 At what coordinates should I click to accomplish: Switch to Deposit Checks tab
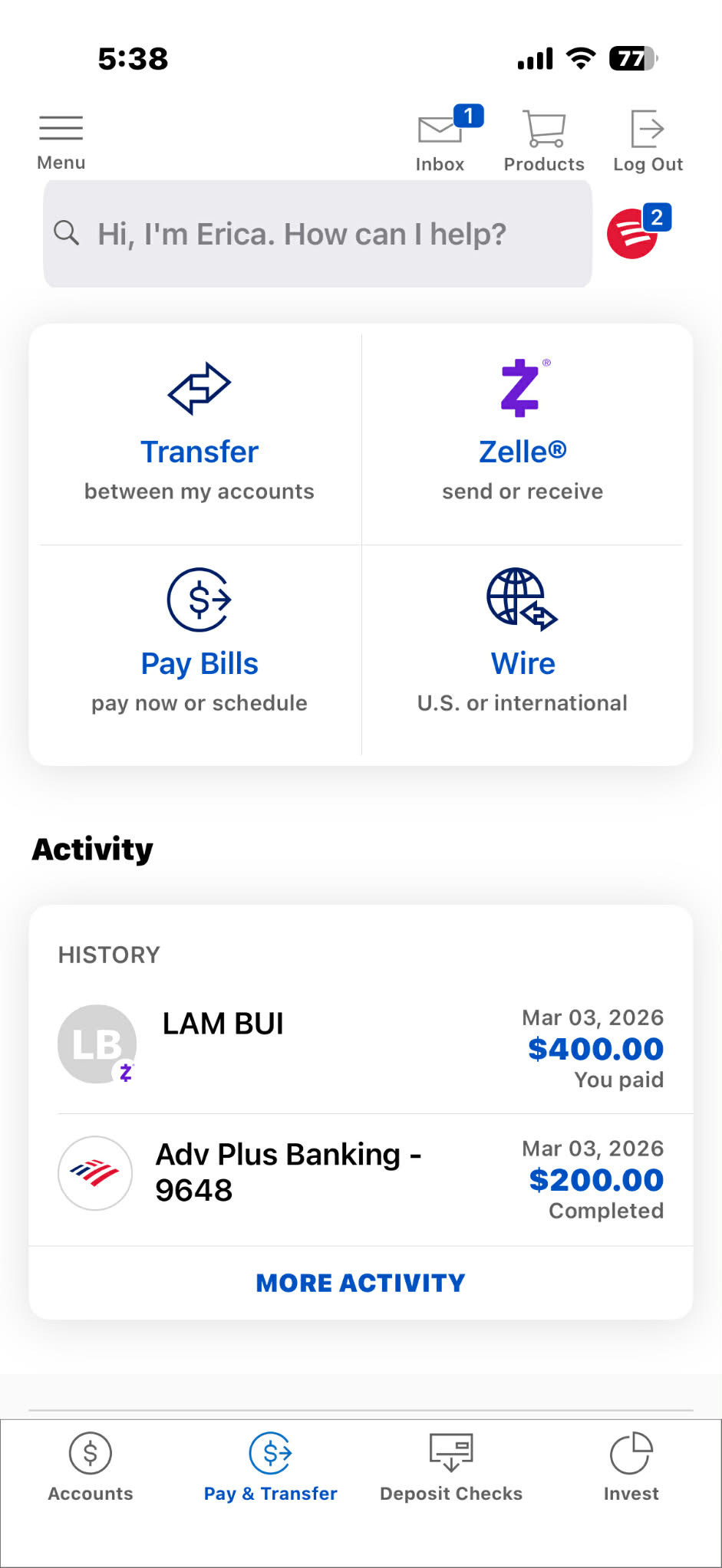(x=451, y=1467)
